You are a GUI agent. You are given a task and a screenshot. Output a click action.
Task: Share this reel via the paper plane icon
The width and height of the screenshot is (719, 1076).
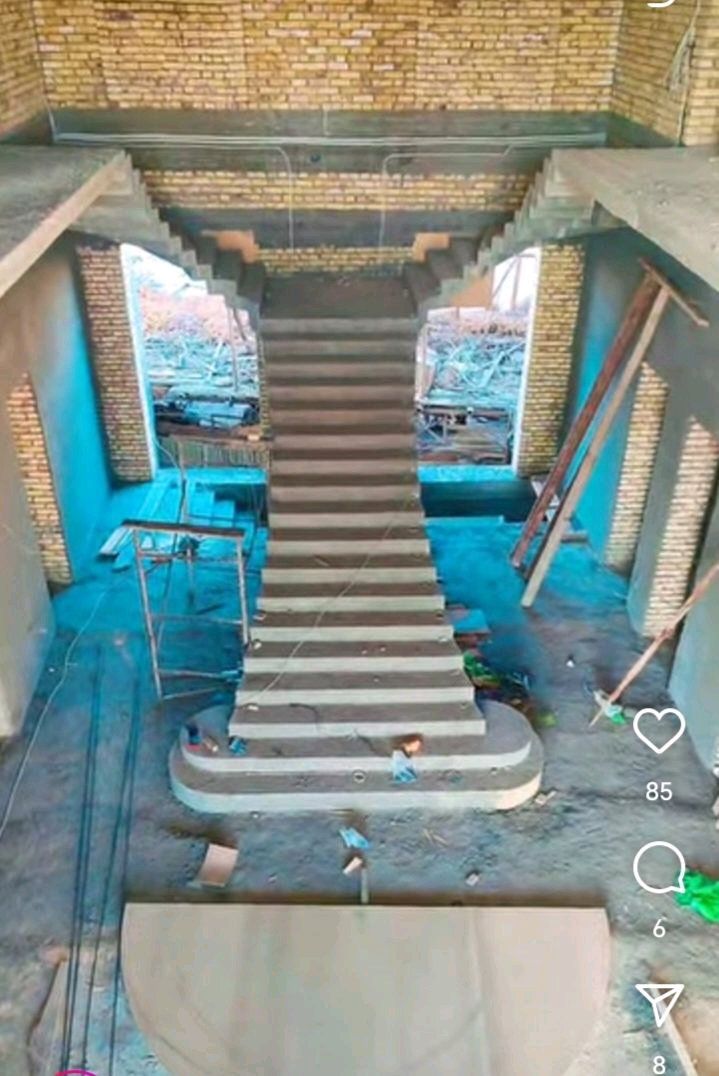click(659, 1004)
